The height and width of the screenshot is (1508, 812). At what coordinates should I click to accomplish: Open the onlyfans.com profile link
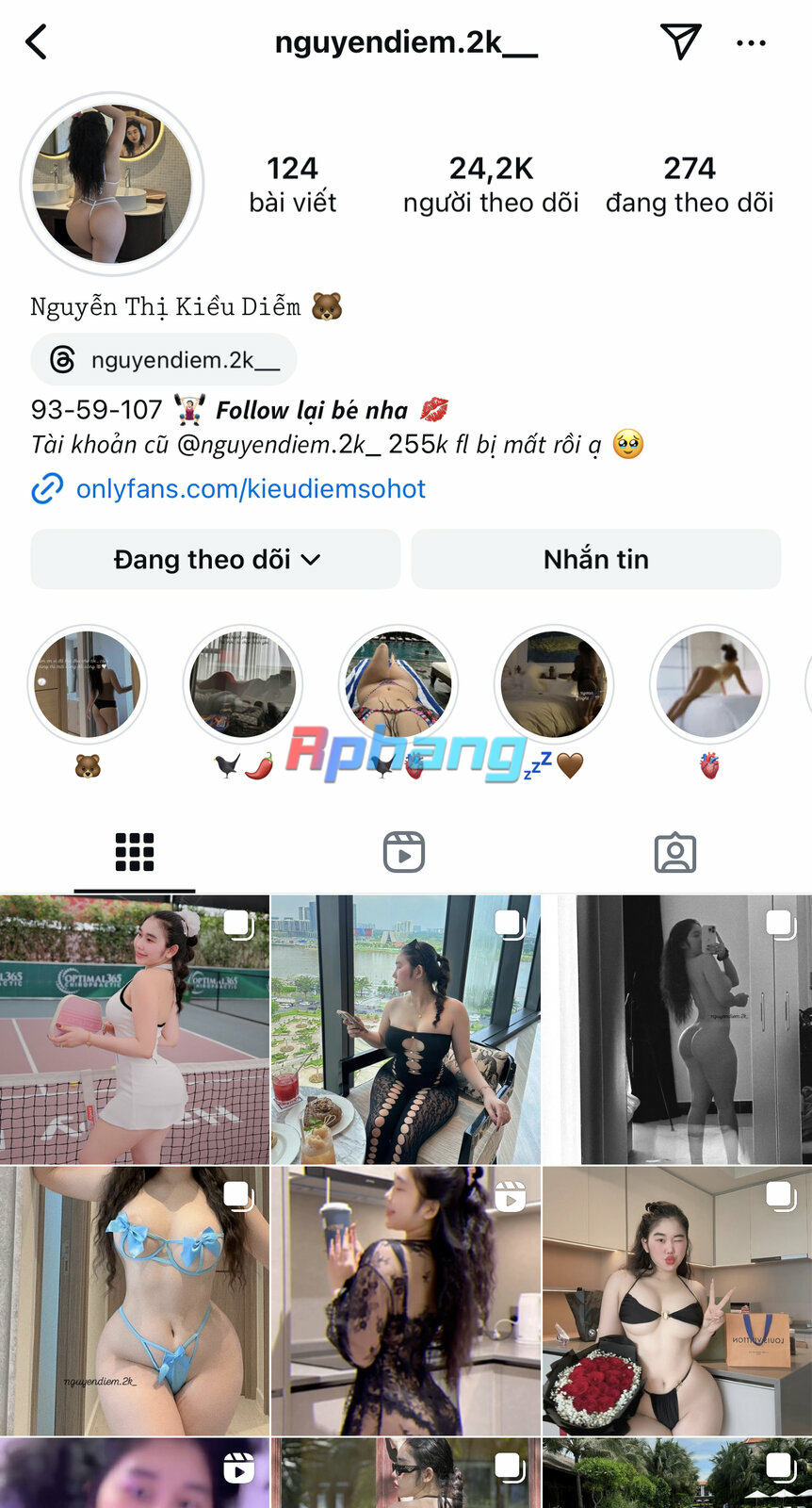251,488
